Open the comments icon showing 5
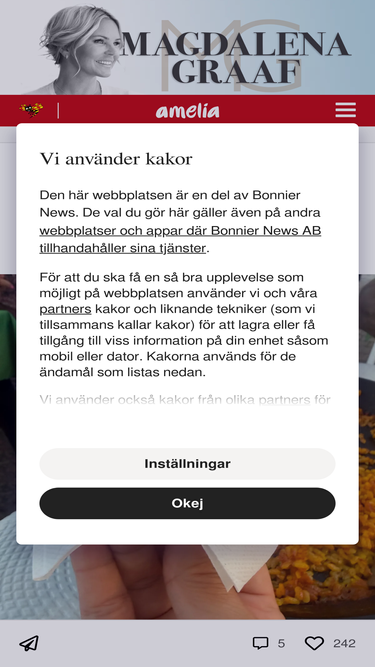 261,643
